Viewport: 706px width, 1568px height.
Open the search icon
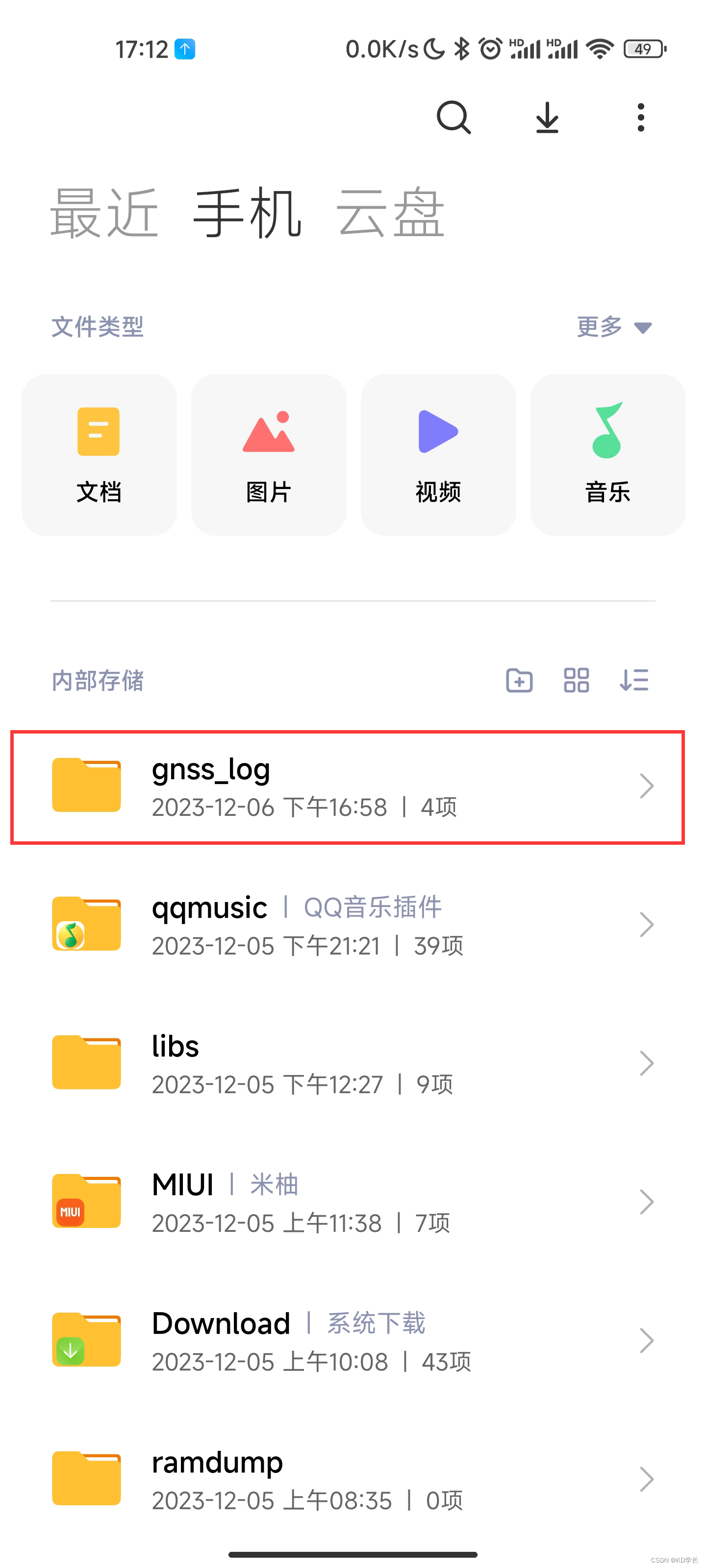click(453, 118)
